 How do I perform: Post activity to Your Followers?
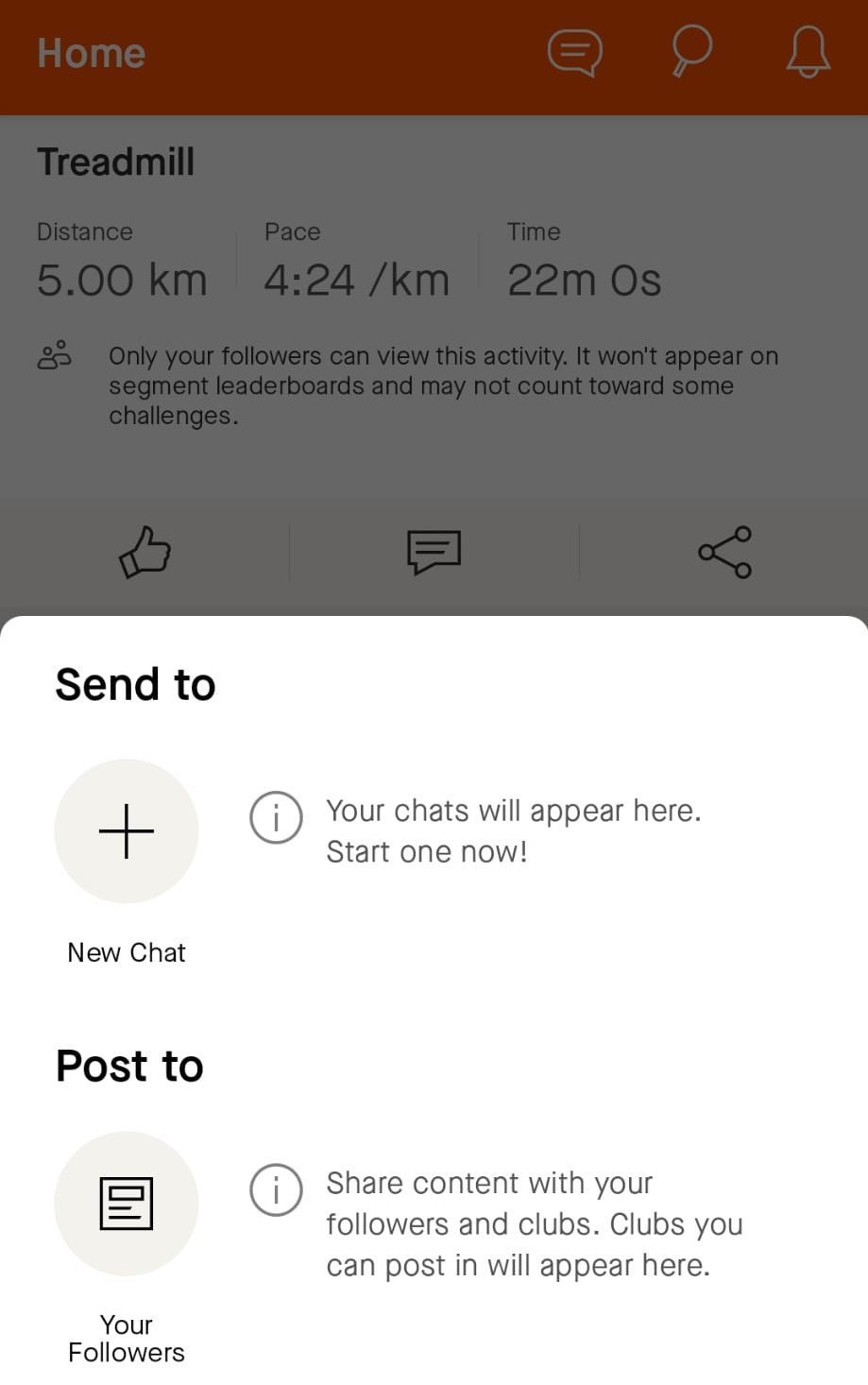(x=125, y=1338)
